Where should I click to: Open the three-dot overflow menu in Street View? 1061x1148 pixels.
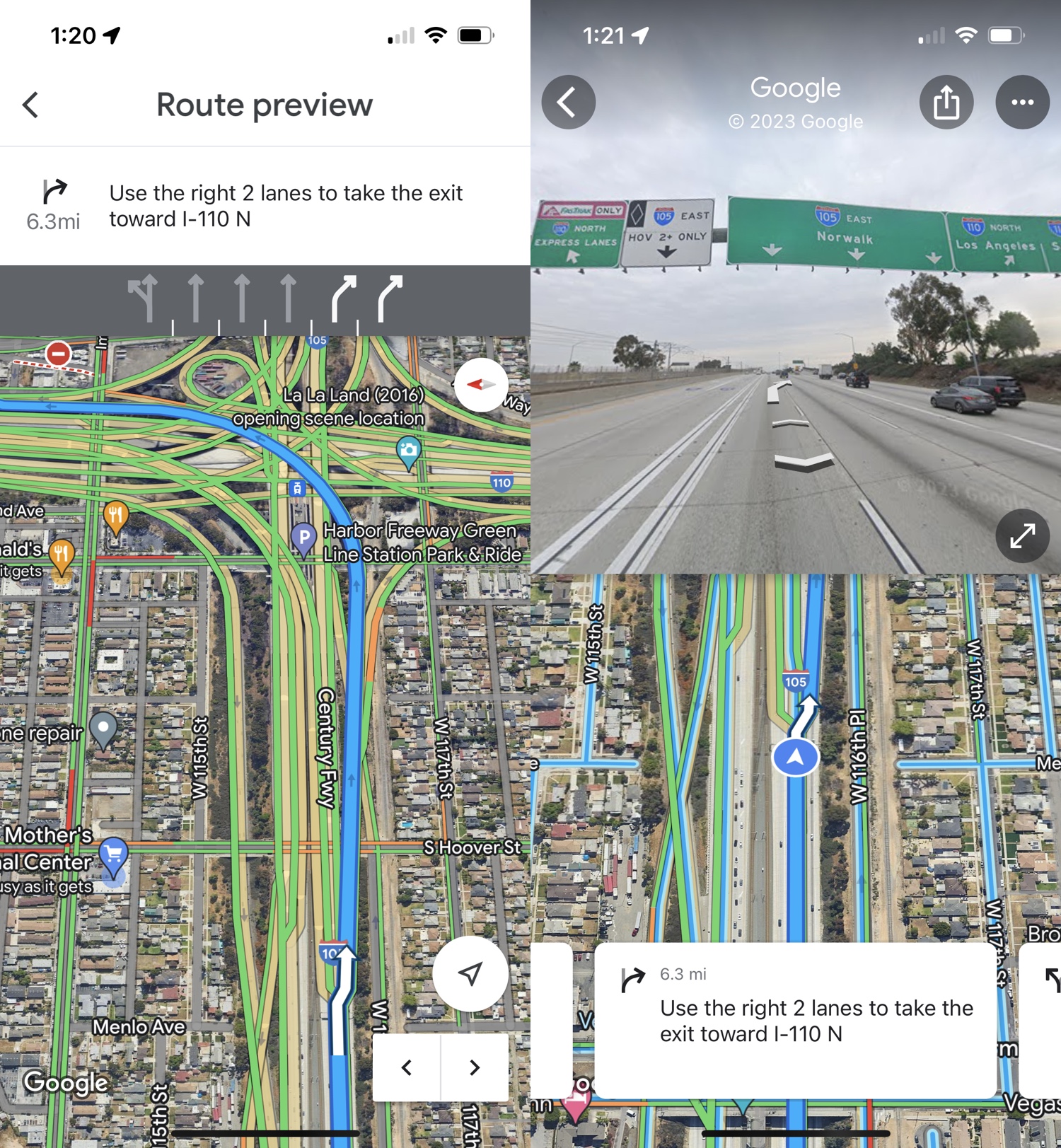click(x=1022, y=102)
